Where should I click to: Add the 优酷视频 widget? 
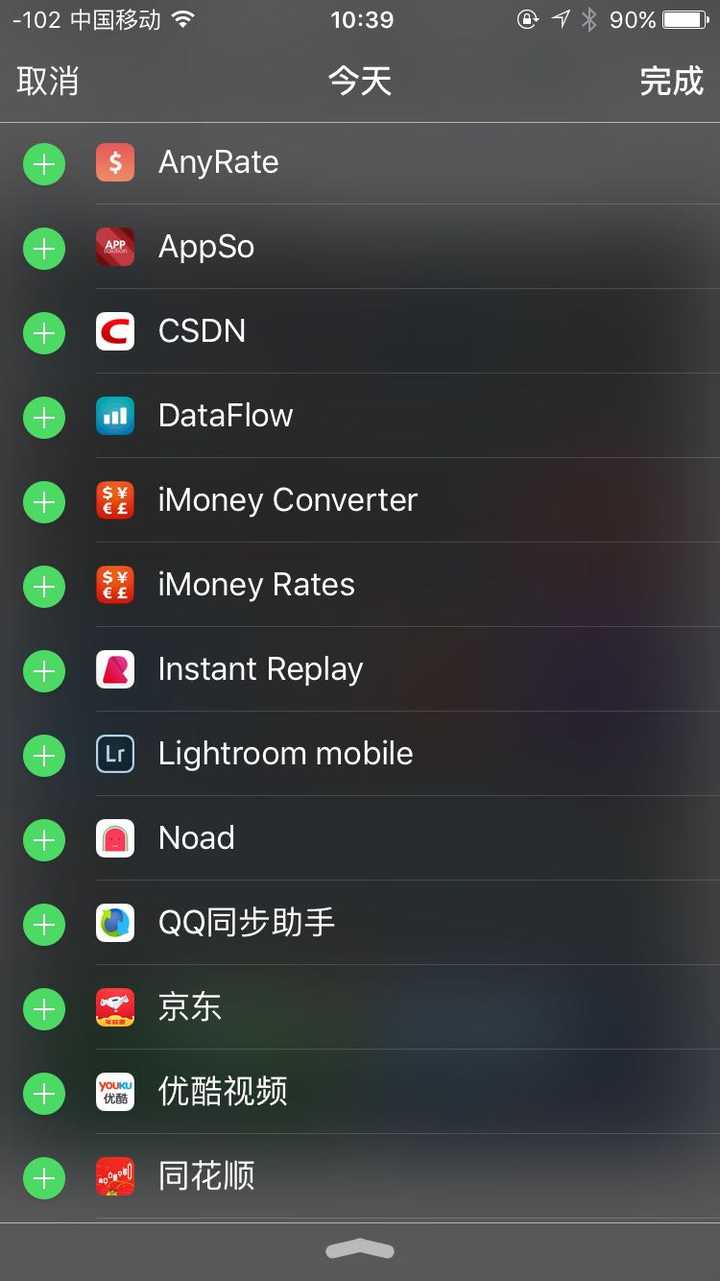click(44, 1092)
